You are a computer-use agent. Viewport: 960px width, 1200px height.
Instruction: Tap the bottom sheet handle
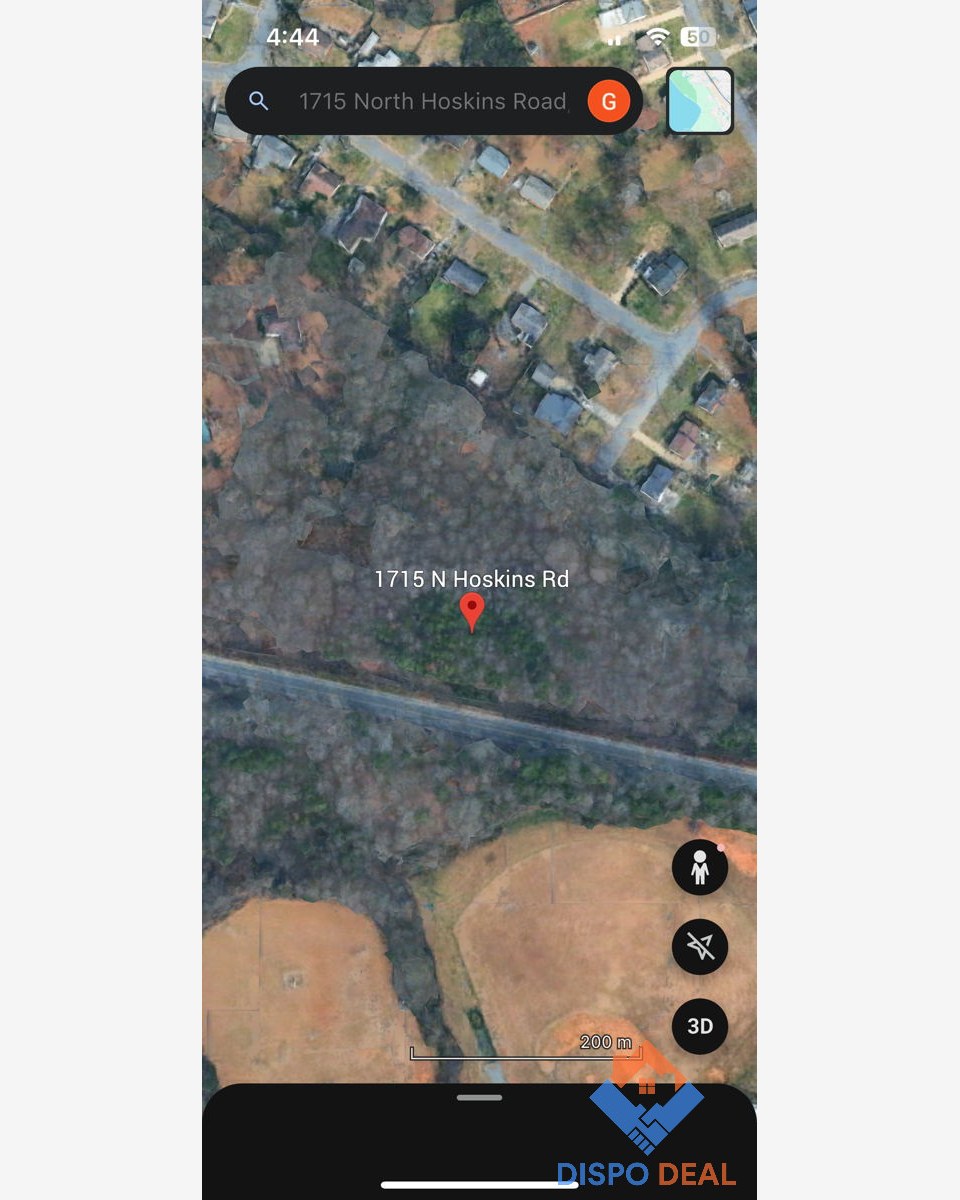[479, 1097]
